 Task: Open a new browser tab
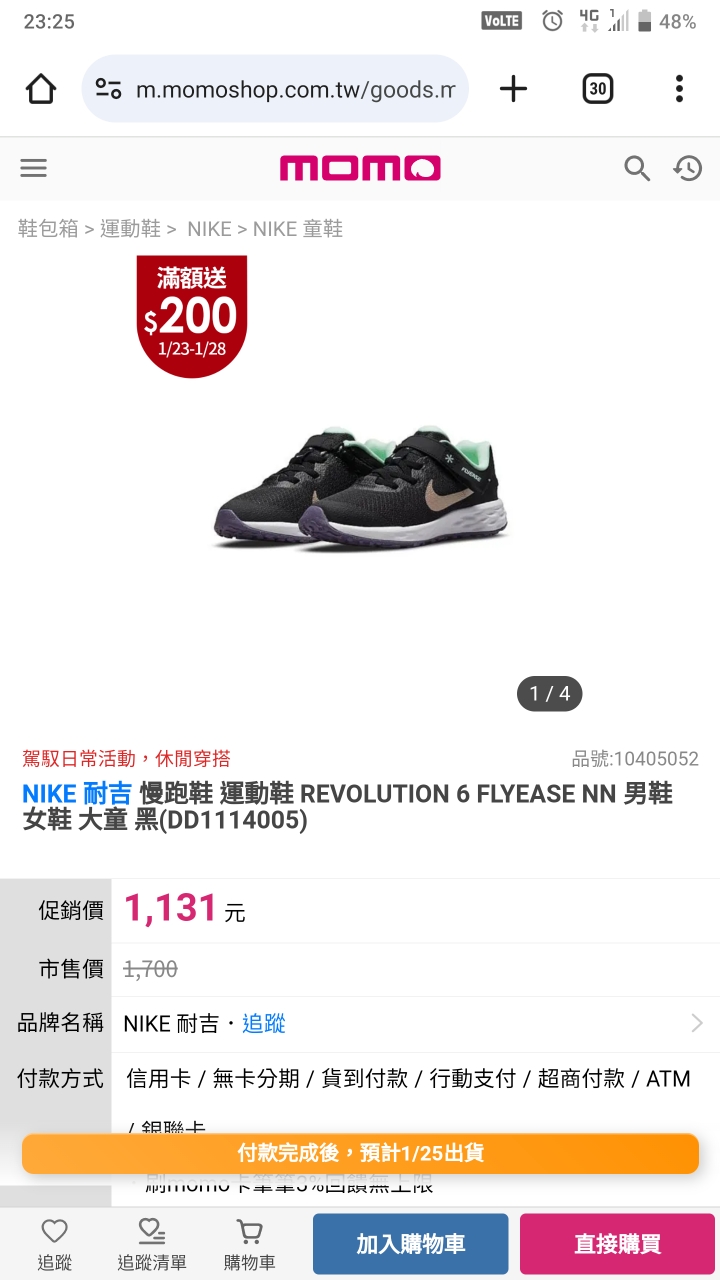[513, 89]
